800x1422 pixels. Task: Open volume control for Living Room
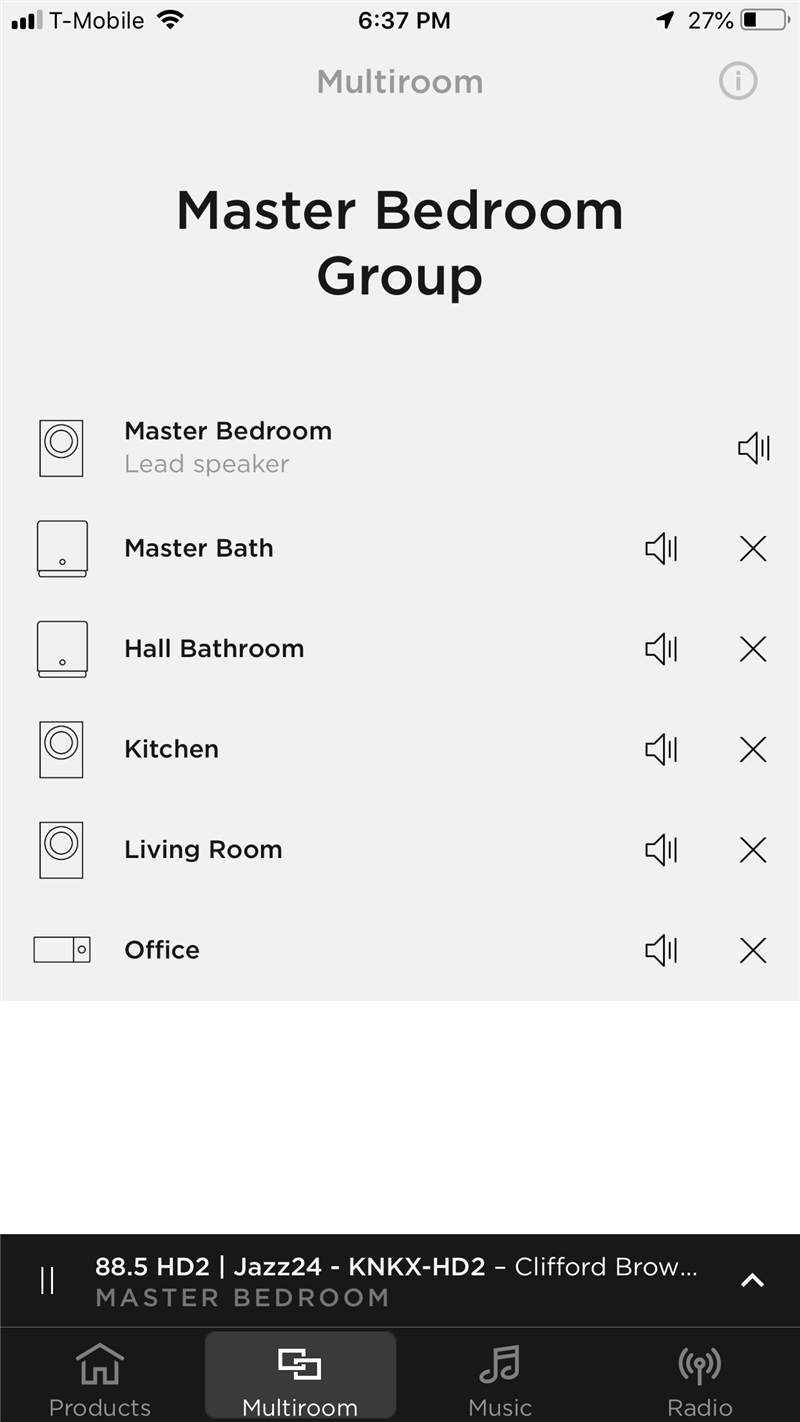[661, 850]
